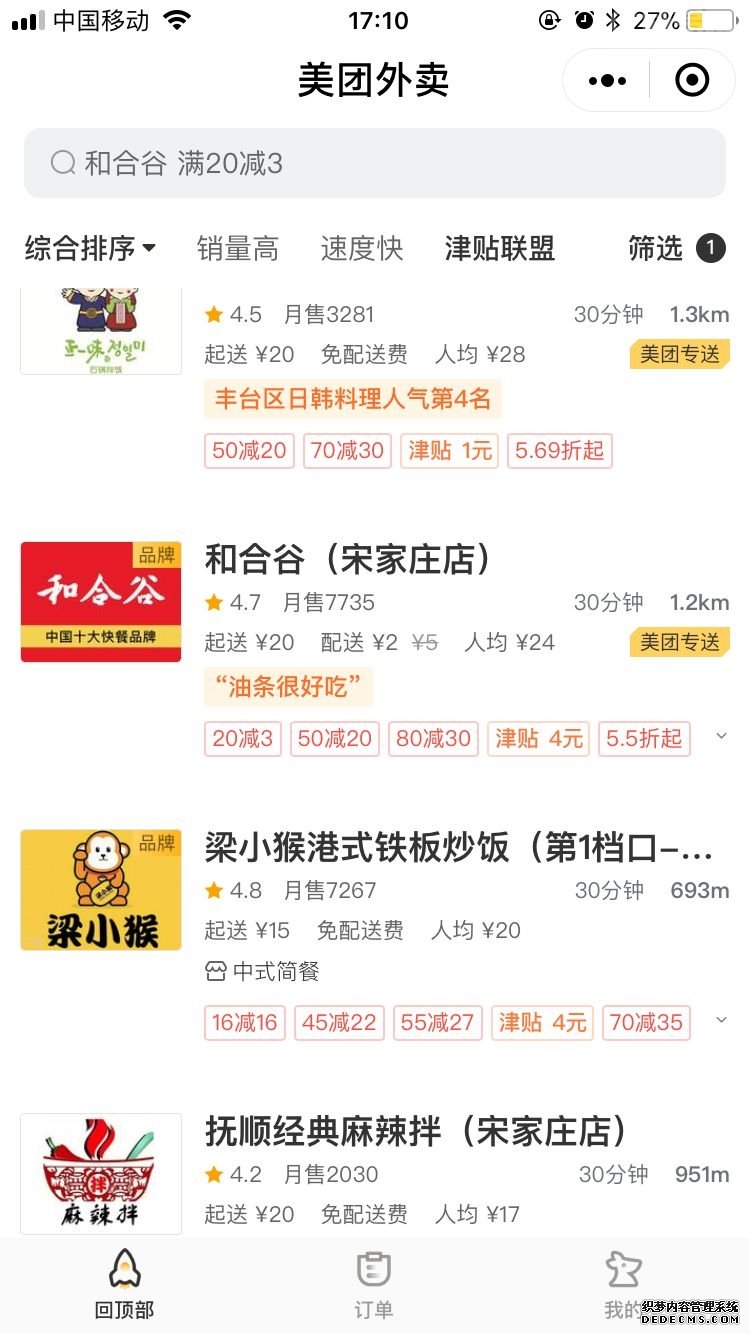Expand the discount list for 梁小猴
750x1334 pixels.
(721, 1021)
